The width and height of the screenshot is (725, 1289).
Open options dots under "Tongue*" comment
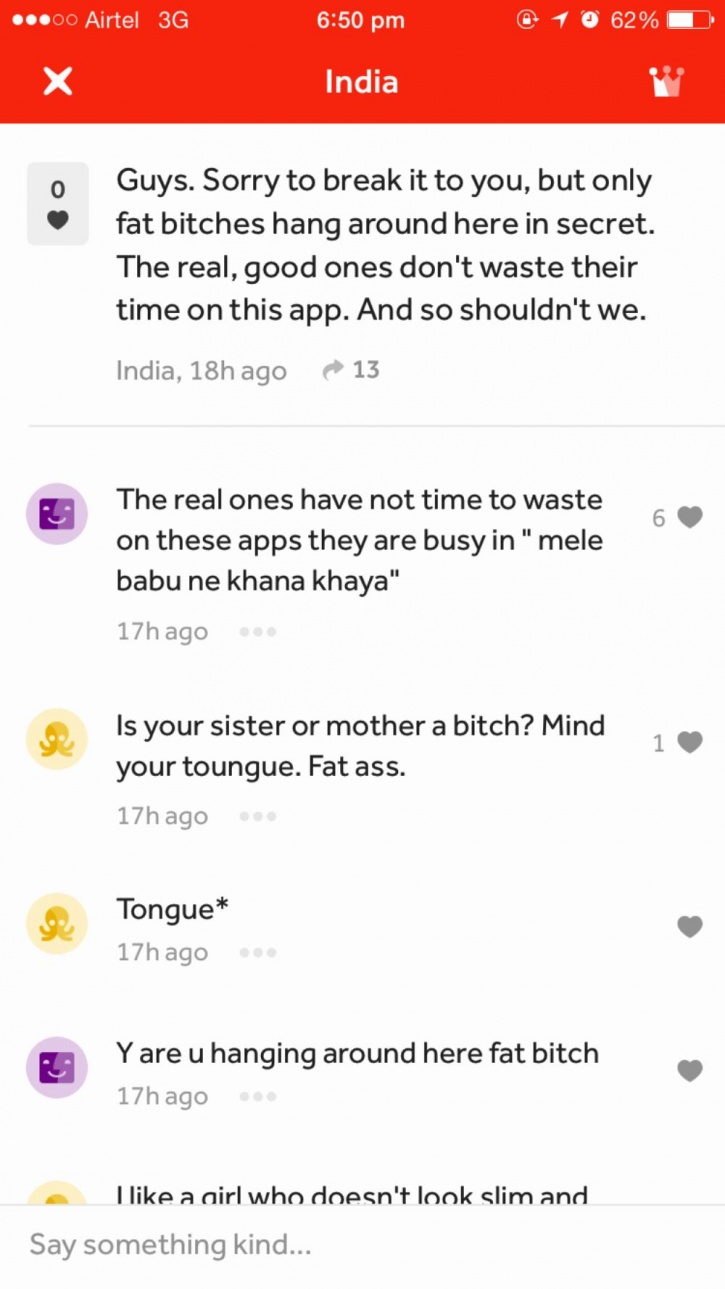[x=257, y=952]
